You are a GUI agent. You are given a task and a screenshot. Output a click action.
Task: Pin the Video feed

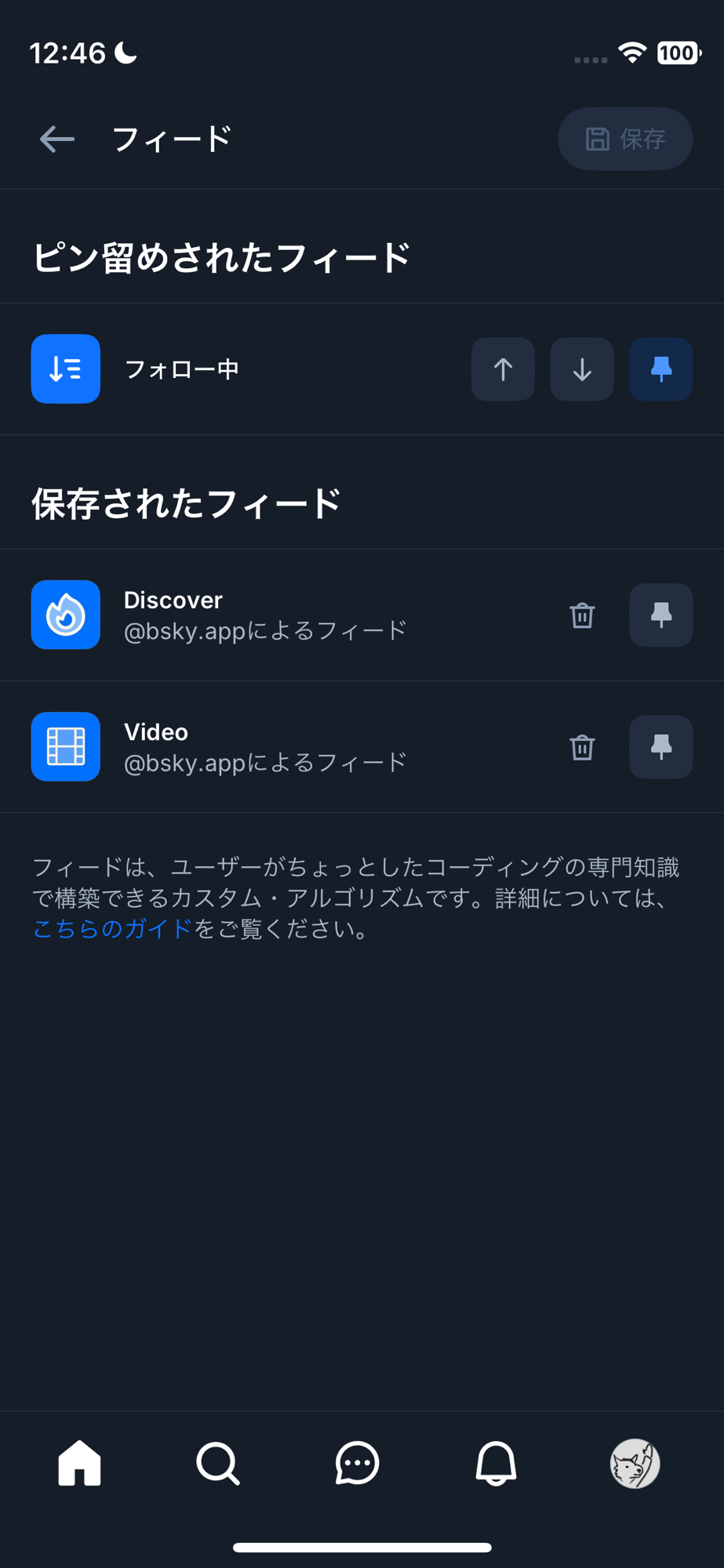[660, 747]
